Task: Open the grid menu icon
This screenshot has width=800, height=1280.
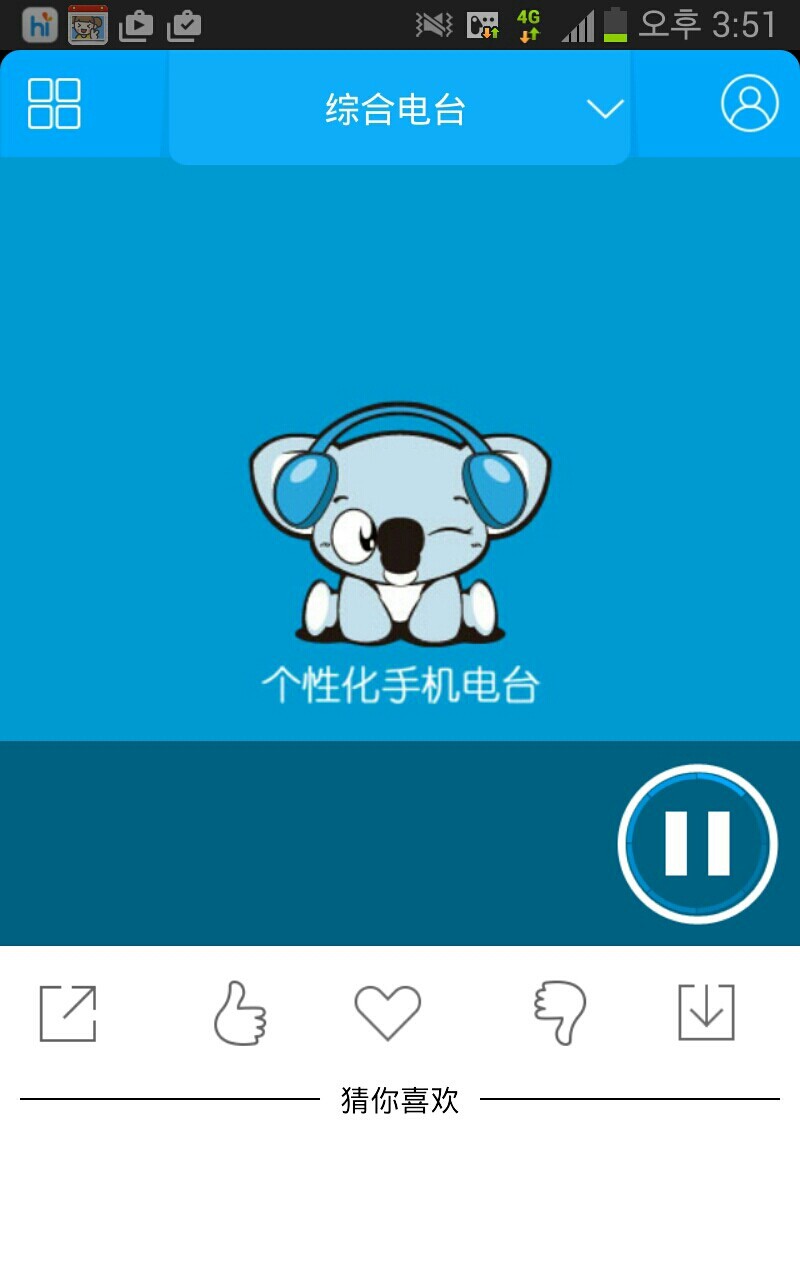Action: (54, 104)
